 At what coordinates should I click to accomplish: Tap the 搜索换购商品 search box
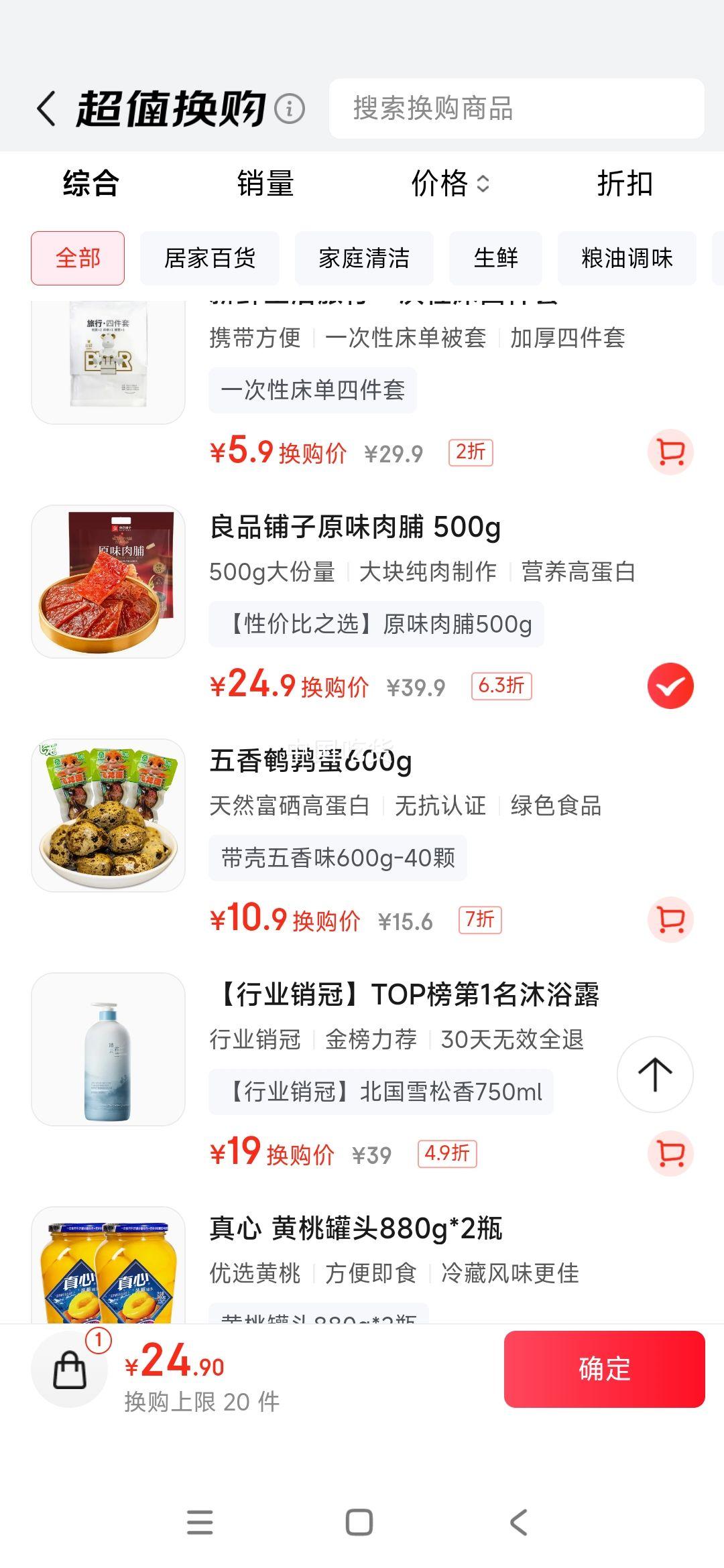click(x=516, y=109)
